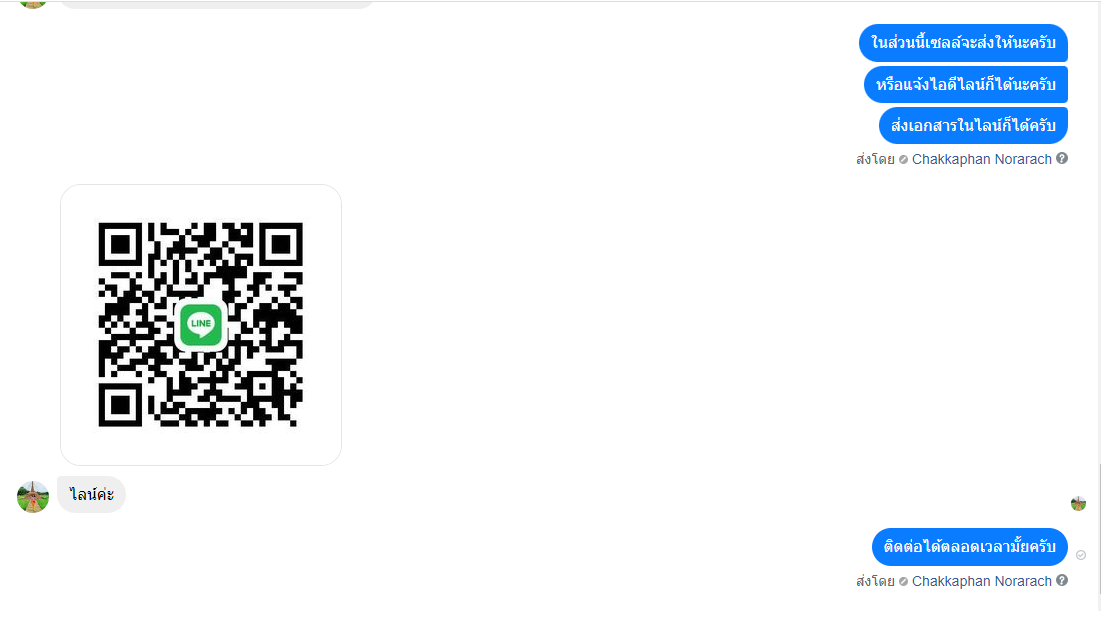
Task: Open the customer's avatar beside ไลน์ค่ะ
Action: (33, 496)
